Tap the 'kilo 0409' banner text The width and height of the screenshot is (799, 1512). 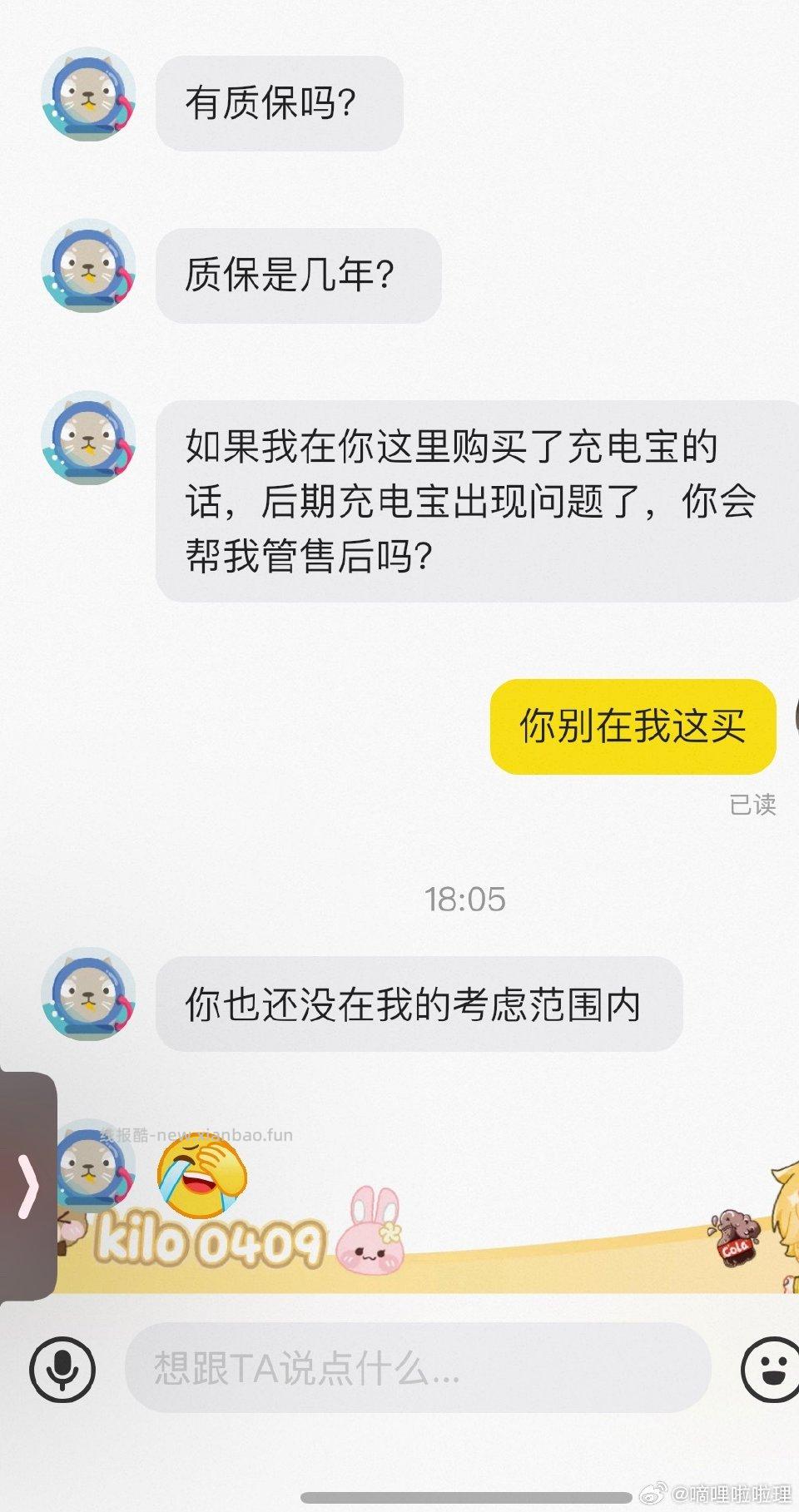click(x=210, y=1240)
